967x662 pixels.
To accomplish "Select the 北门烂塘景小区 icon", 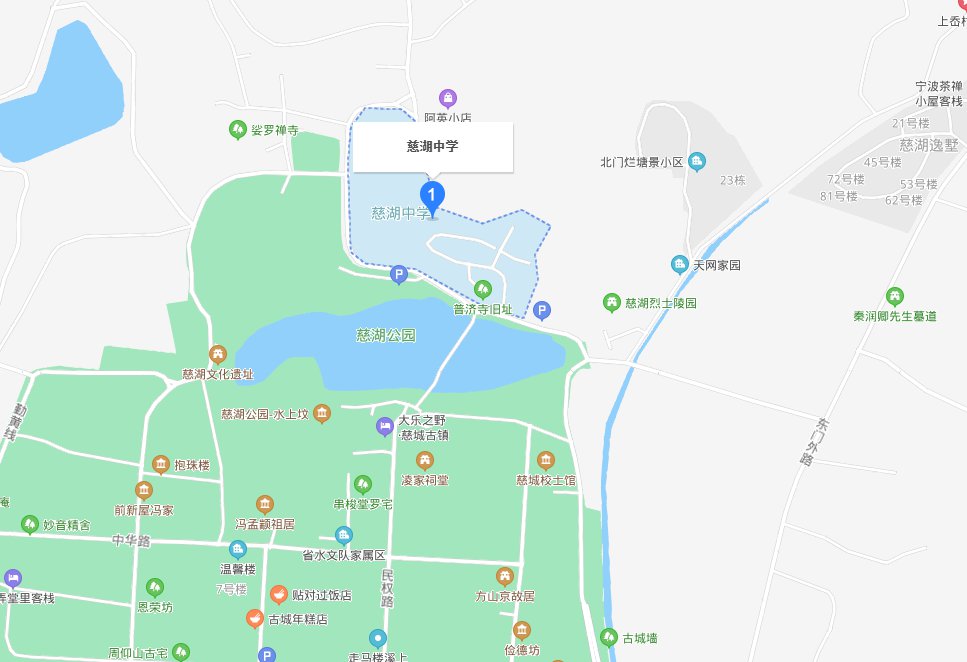I will 698,161.
